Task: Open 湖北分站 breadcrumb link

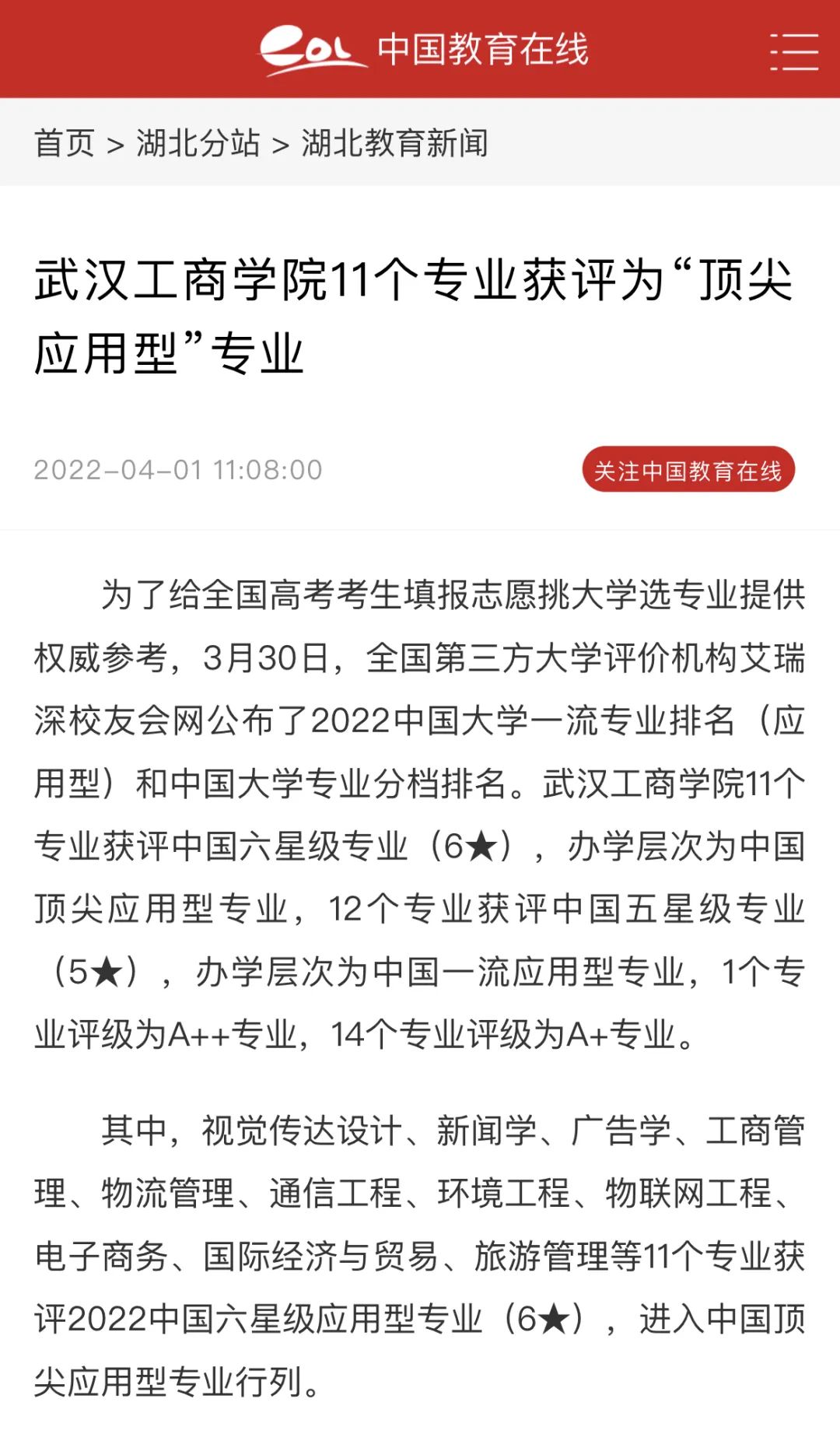Action: pos(198,143)
